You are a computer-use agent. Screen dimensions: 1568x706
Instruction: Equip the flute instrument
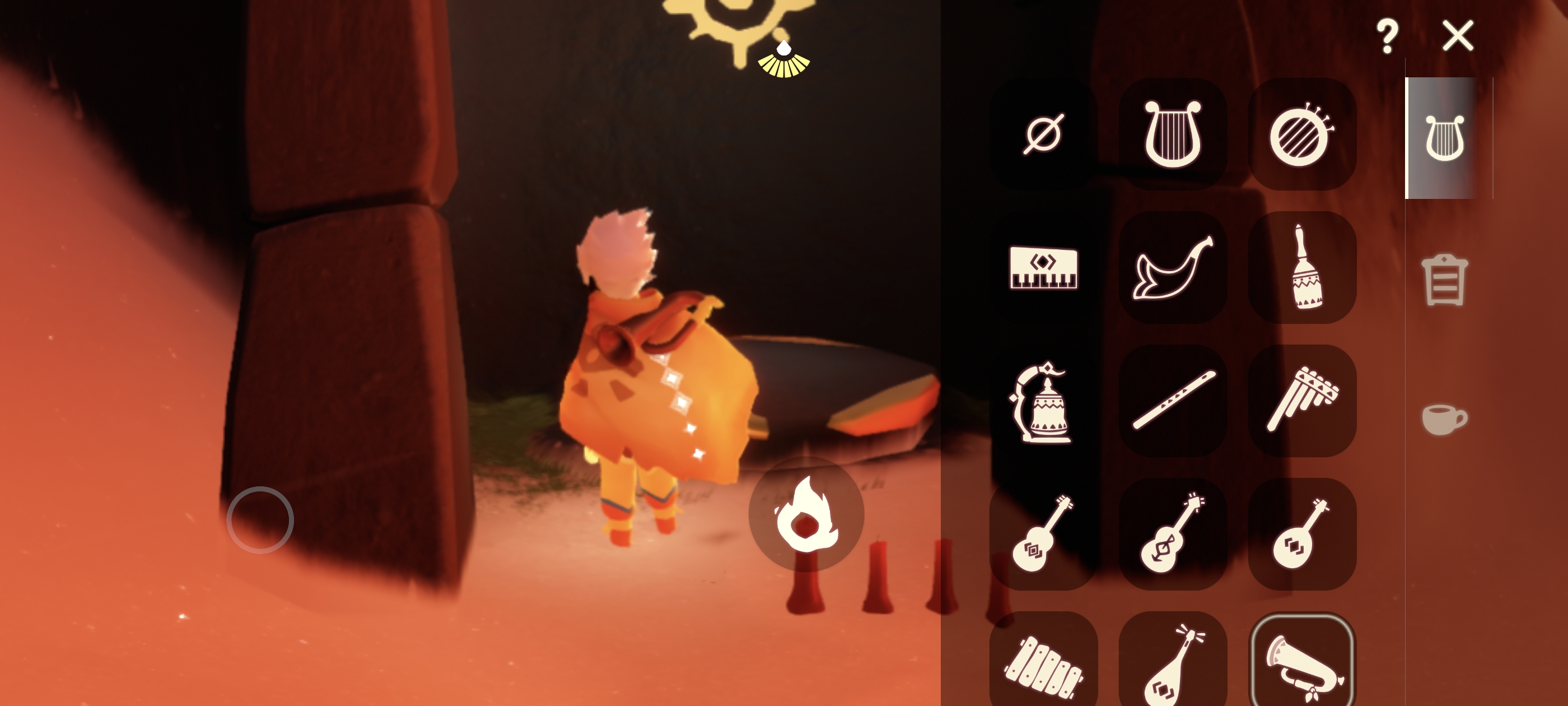(1173, 401)
